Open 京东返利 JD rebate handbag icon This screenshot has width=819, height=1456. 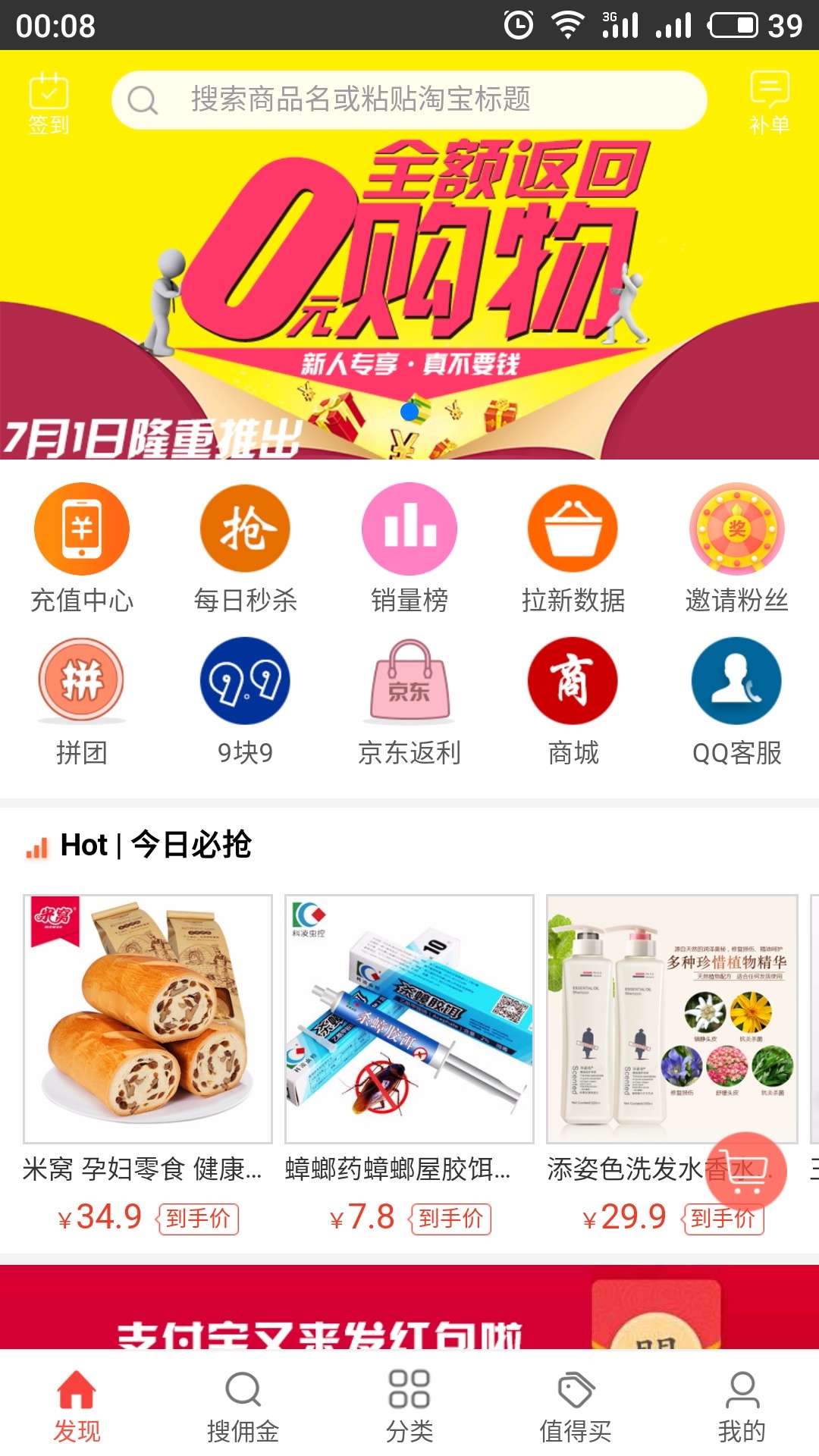408,680
